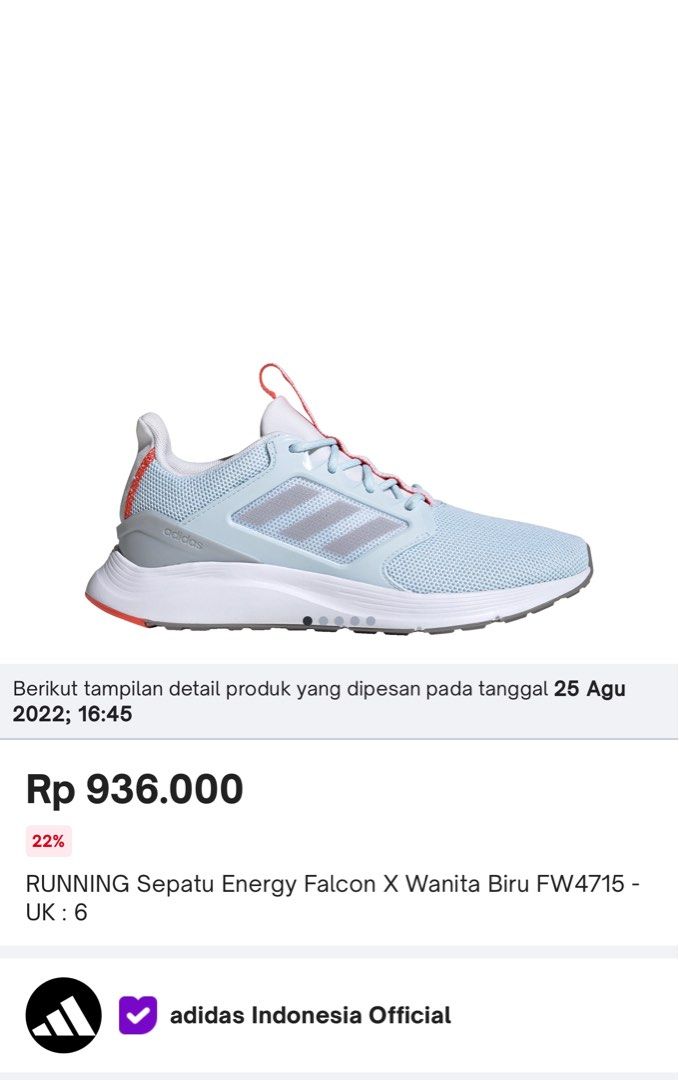
Task: Open the adidas Indonesia Official shop
Action: tap(310, 1015)
